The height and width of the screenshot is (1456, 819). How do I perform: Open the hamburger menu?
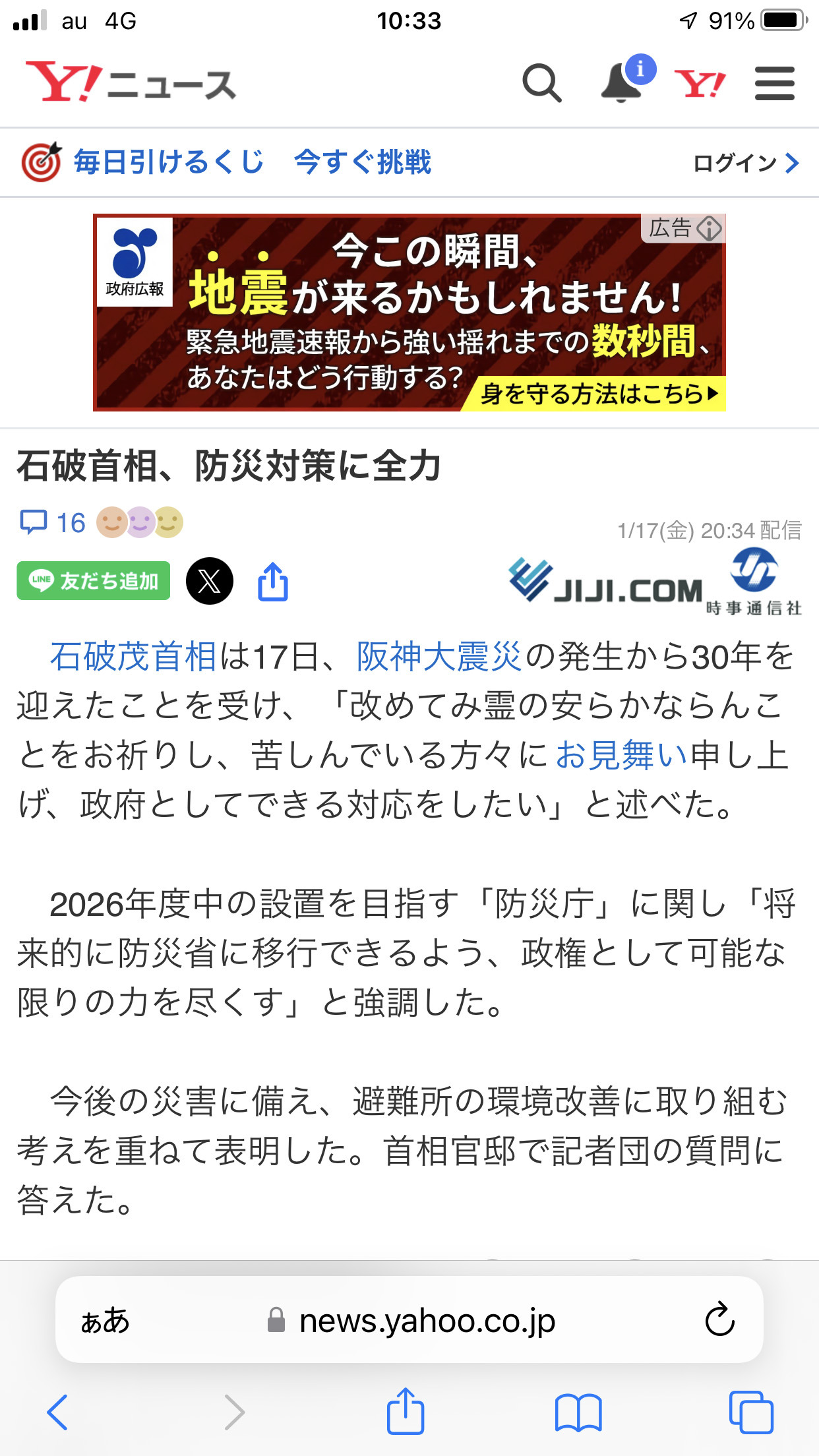click(x=775, y=84)
